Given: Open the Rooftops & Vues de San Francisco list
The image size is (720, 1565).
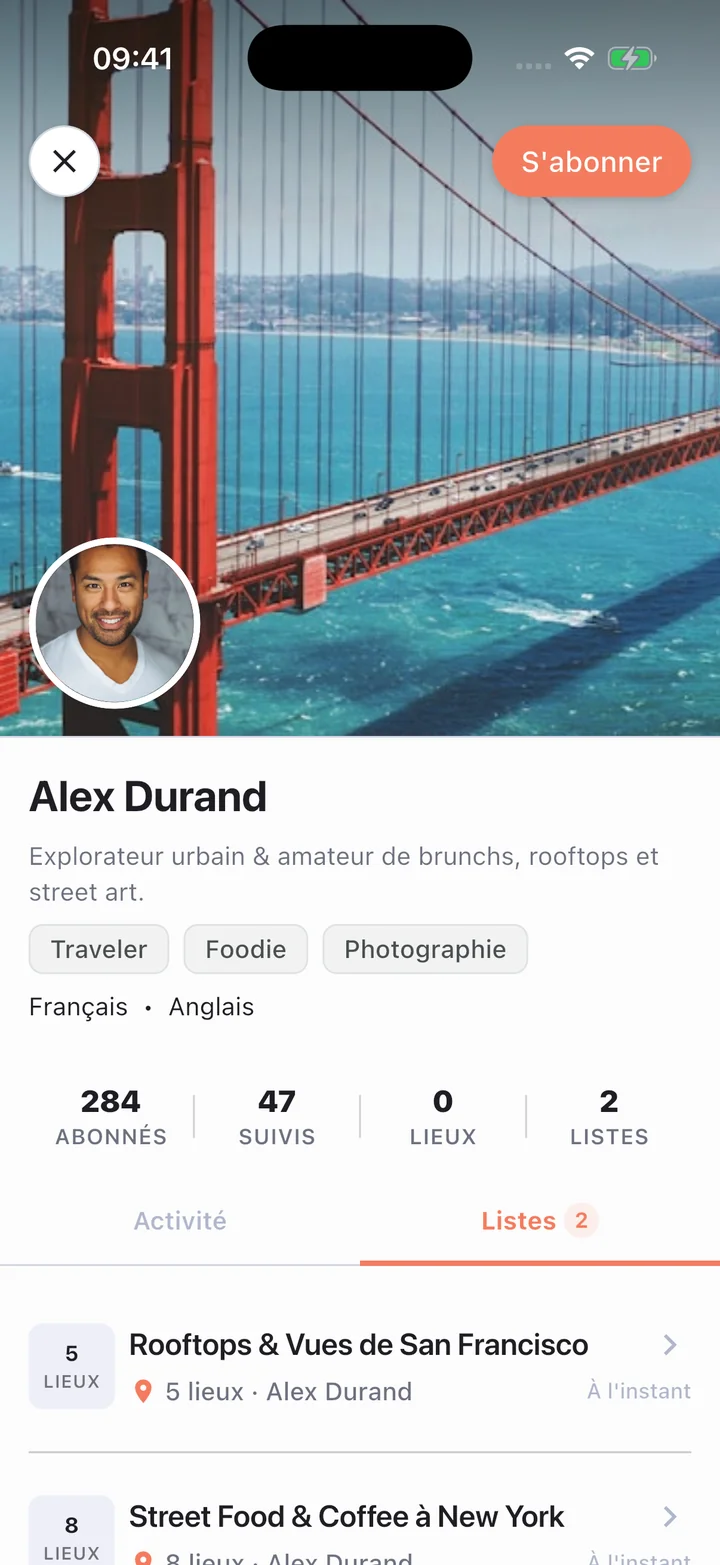Looking at the screenshot, I should (360, 1345).
